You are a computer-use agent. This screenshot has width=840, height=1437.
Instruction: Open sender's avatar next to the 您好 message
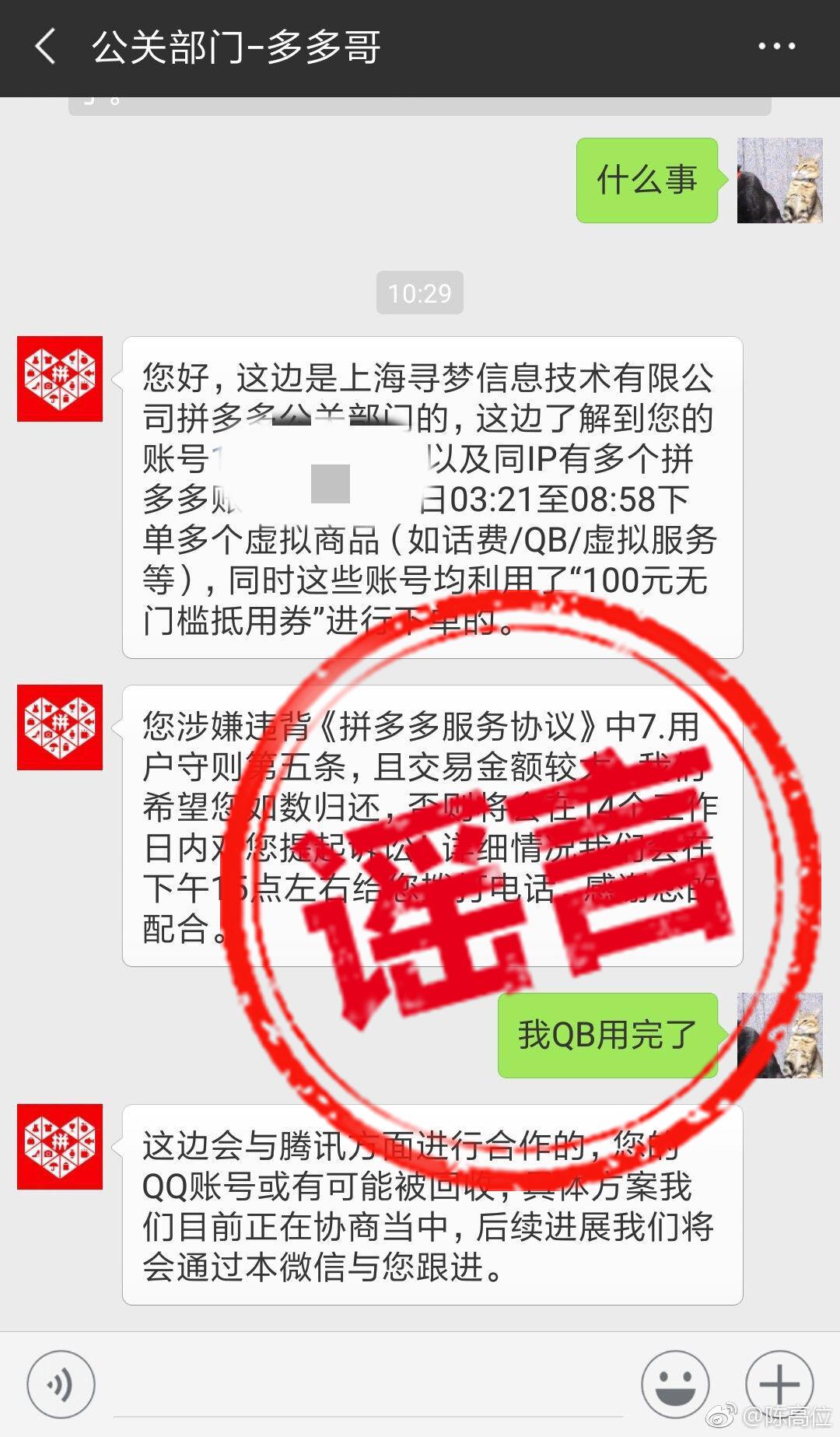[60, 379]
